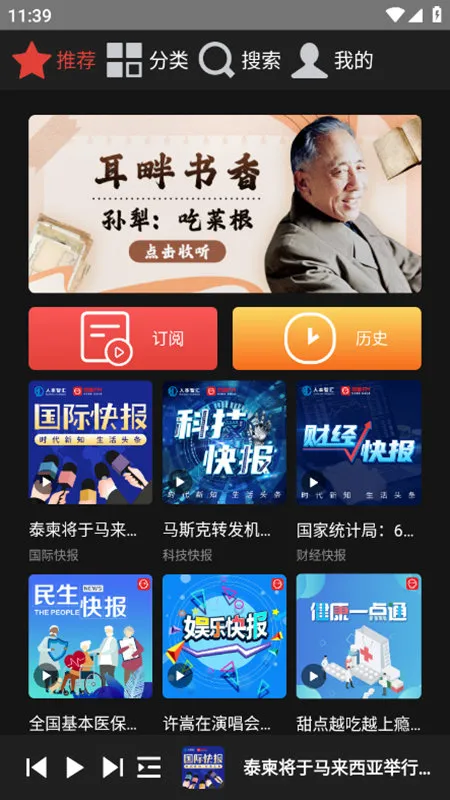The image size is (450, 800).
Task: Open the 民生快报 tile
Action: (90, 636)
